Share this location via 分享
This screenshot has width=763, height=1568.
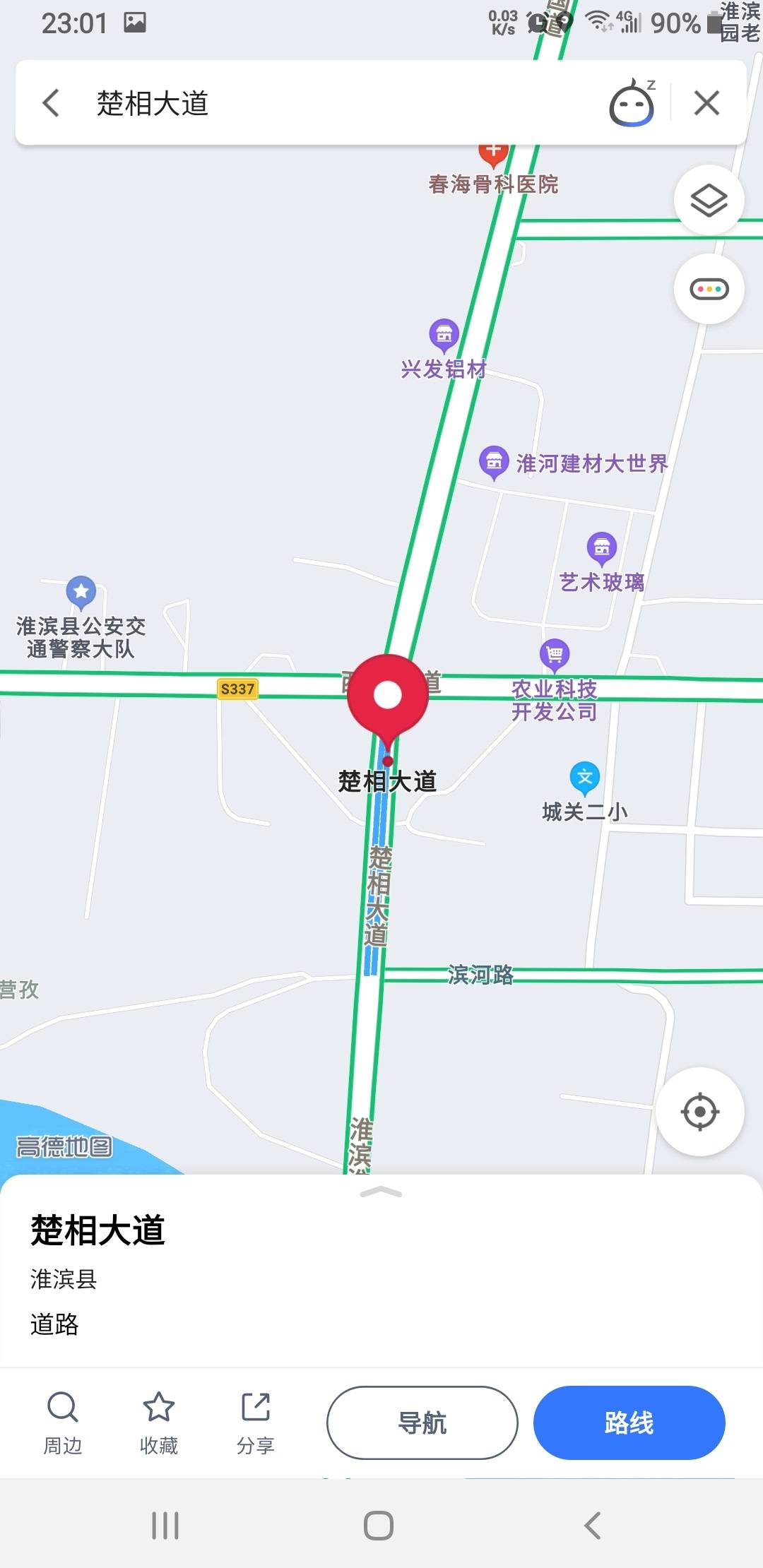click(x=255, y=1423)
